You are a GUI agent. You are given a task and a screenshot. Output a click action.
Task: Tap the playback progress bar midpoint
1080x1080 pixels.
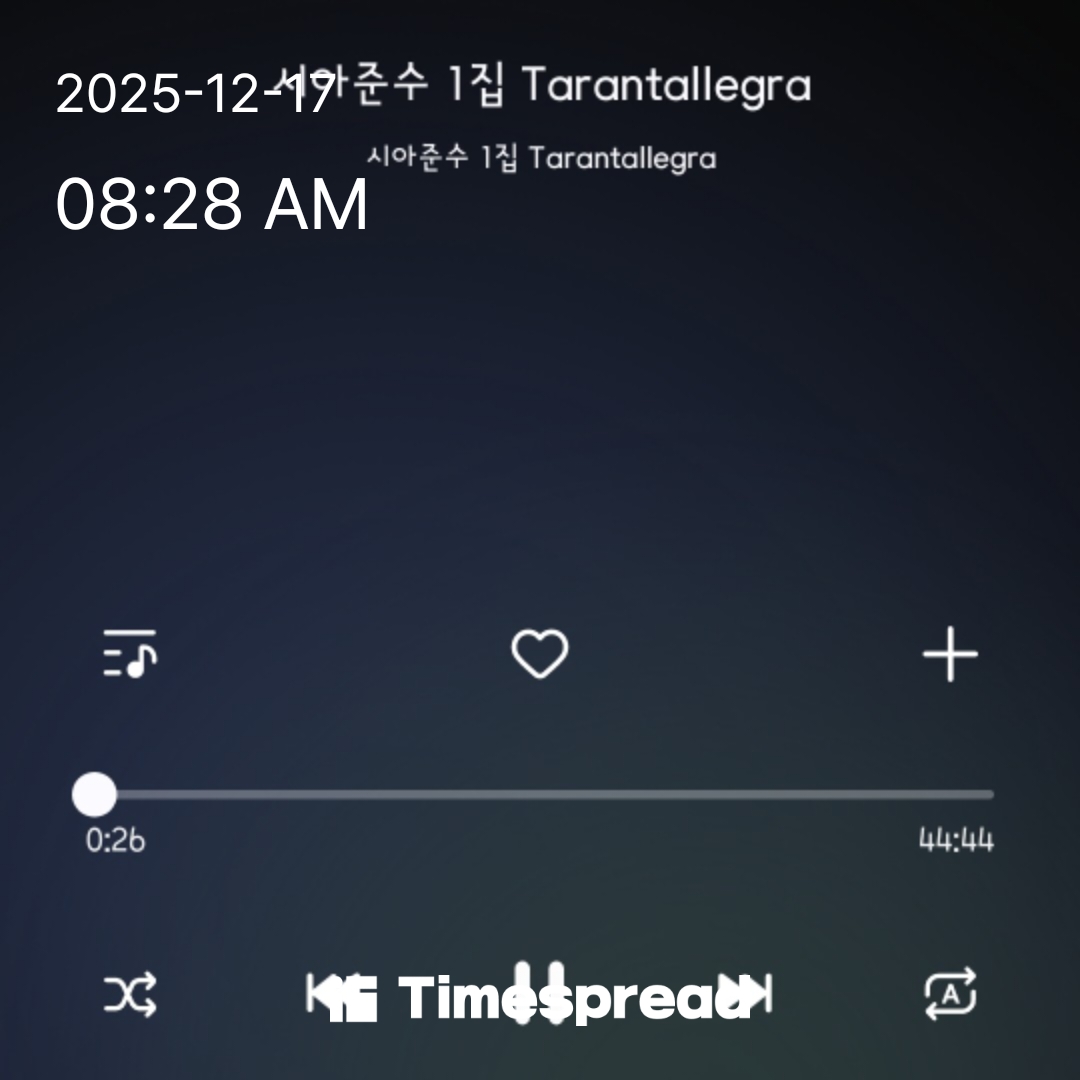tap(544, 795)
